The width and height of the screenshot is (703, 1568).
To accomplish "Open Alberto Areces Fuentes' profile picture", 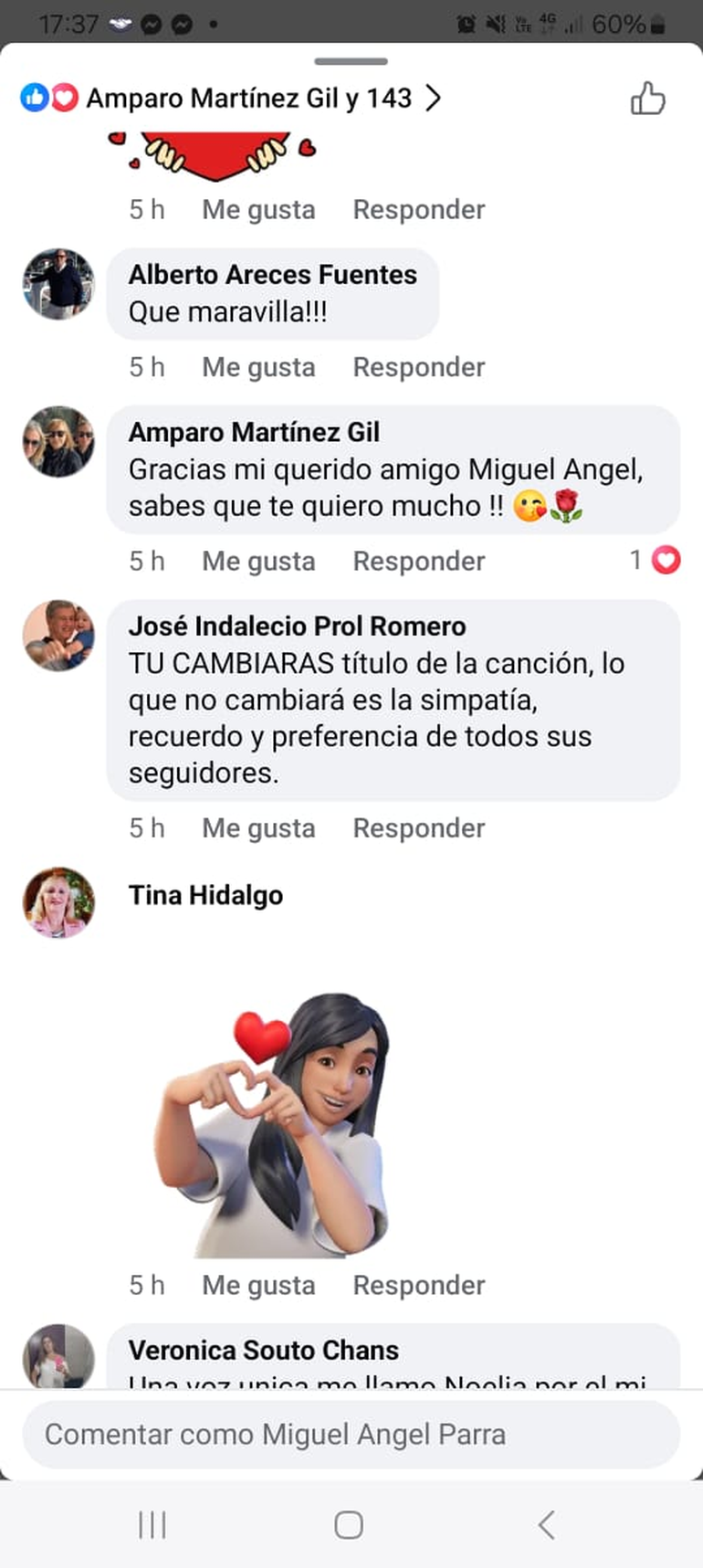I will tap(58, 284).
